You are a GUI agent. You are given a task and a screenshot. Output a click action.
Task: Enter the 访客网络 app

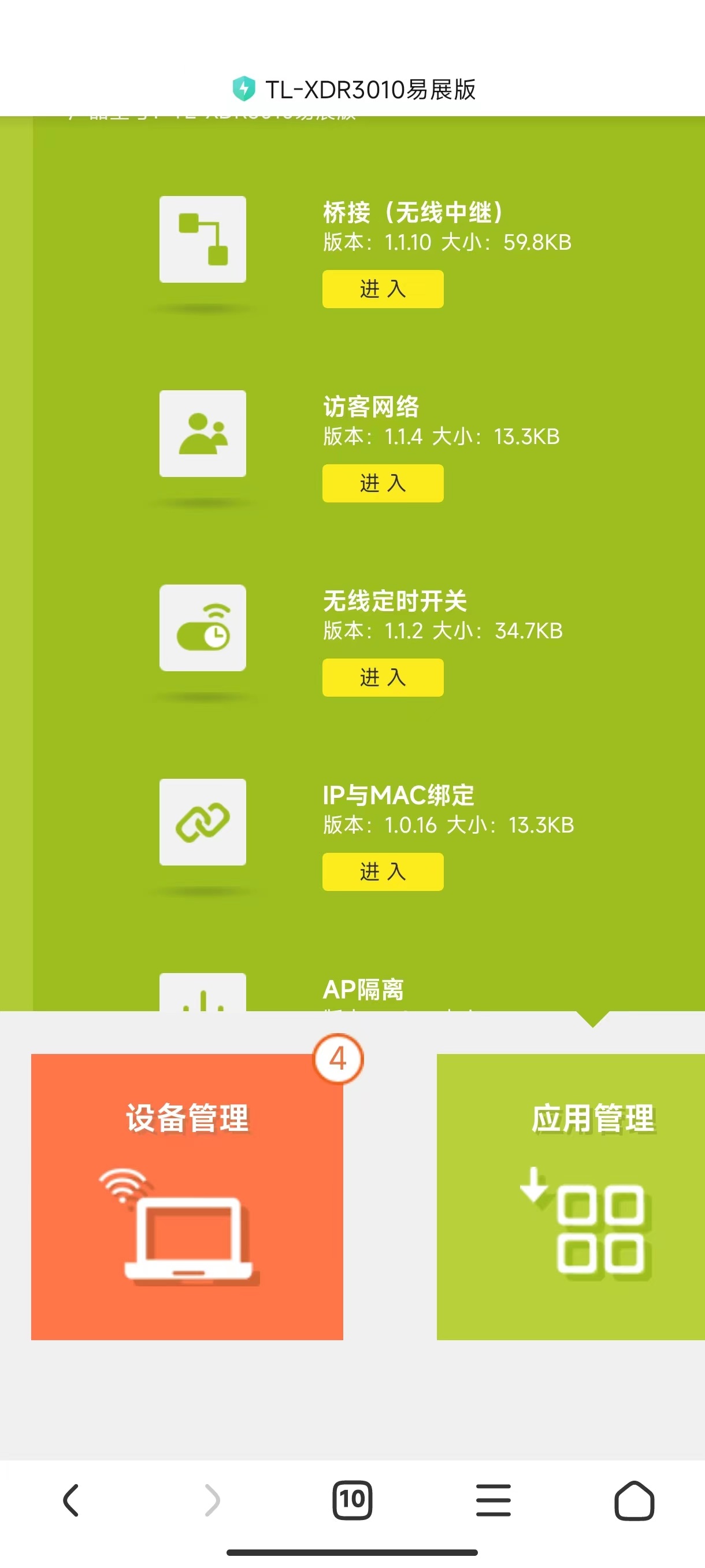383,483
